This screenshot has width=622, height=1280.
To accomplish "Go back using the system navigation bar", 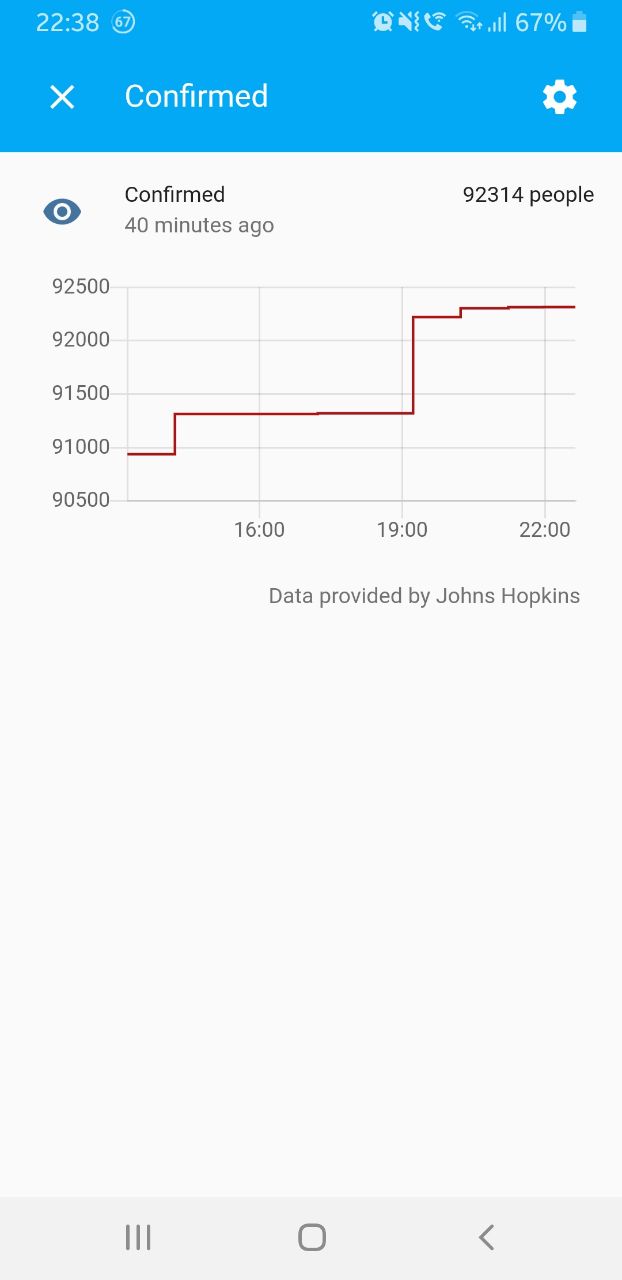I will (x=486, y=1237).
